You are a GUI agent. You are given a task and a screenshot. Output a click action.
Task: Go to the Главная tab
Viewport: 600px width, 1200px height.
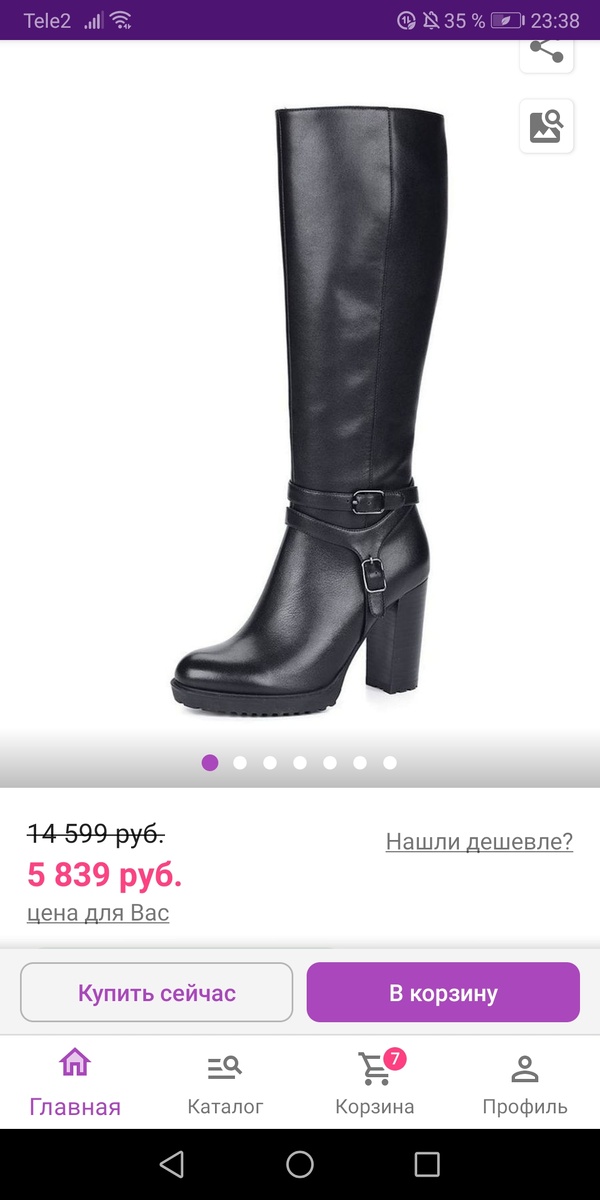point(75,1081)
